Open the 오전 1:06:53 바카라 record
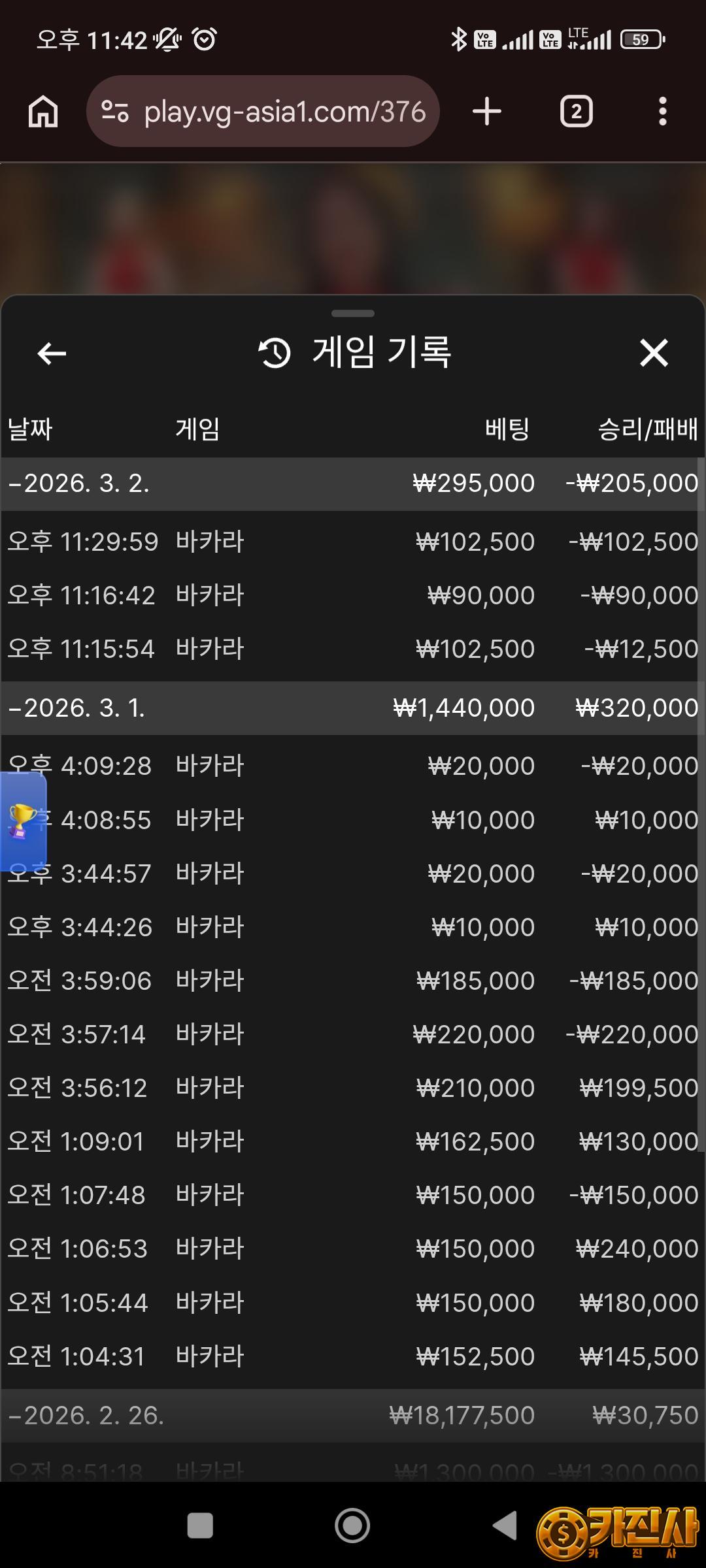The width and height of the screenshot is (706, 1568). pos(353,1249)
